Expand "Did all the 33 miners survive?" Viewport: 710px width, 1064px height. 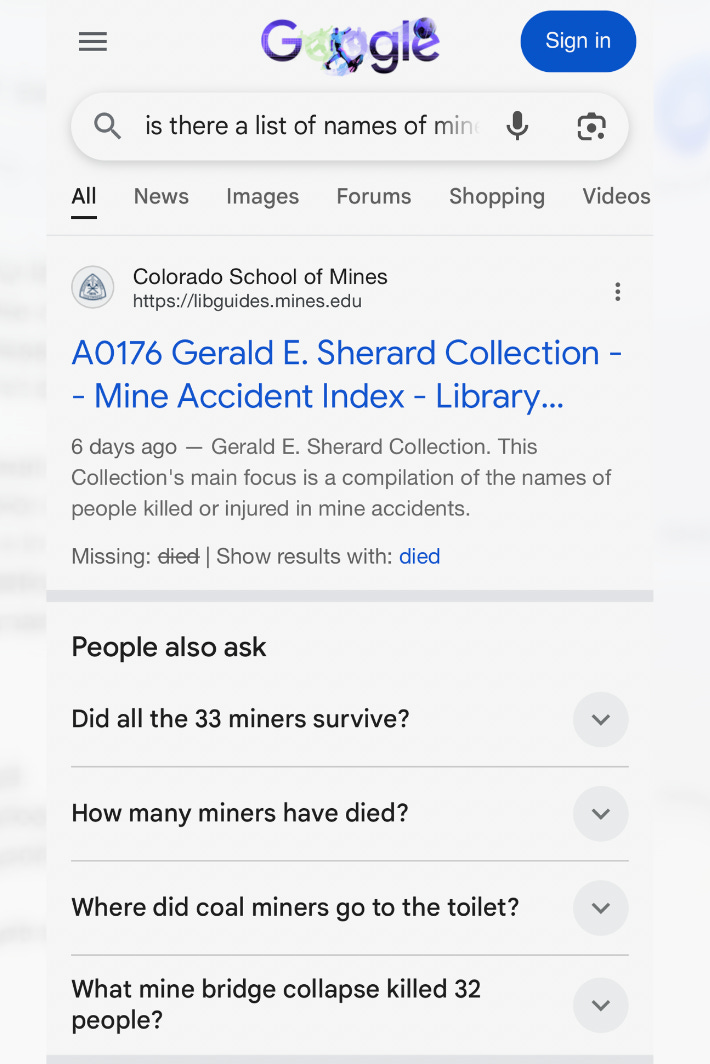[350, 719]
